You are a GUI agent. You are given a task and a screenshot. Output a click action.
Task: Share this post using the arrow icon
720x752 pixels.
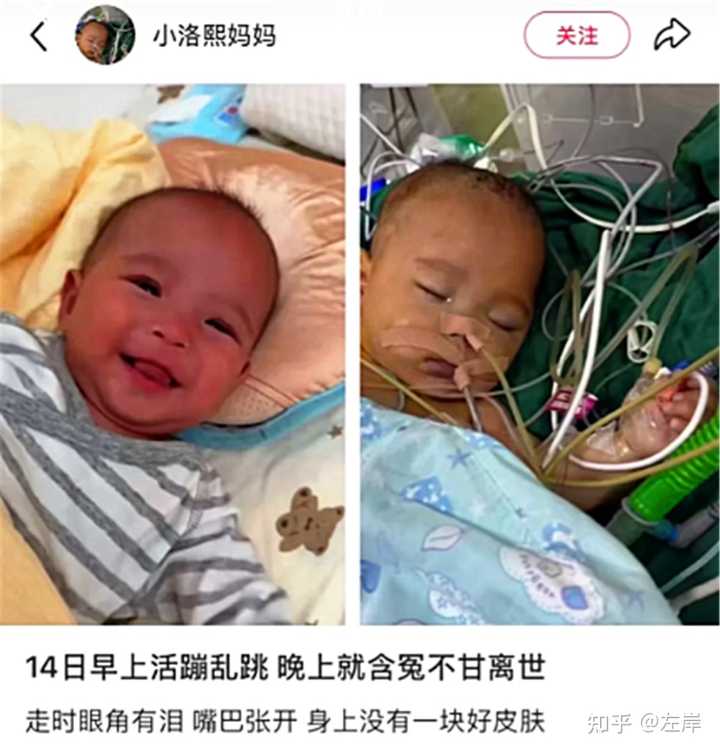[x=672, y=35]
